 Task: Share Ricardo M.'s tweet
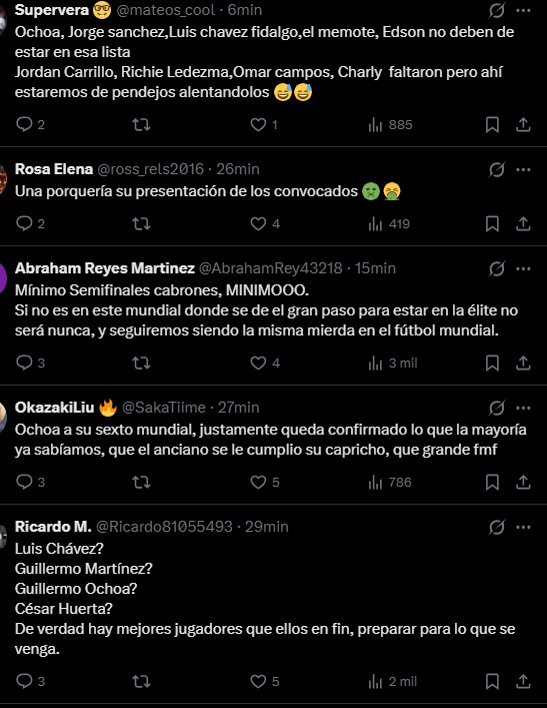[523, 681]
